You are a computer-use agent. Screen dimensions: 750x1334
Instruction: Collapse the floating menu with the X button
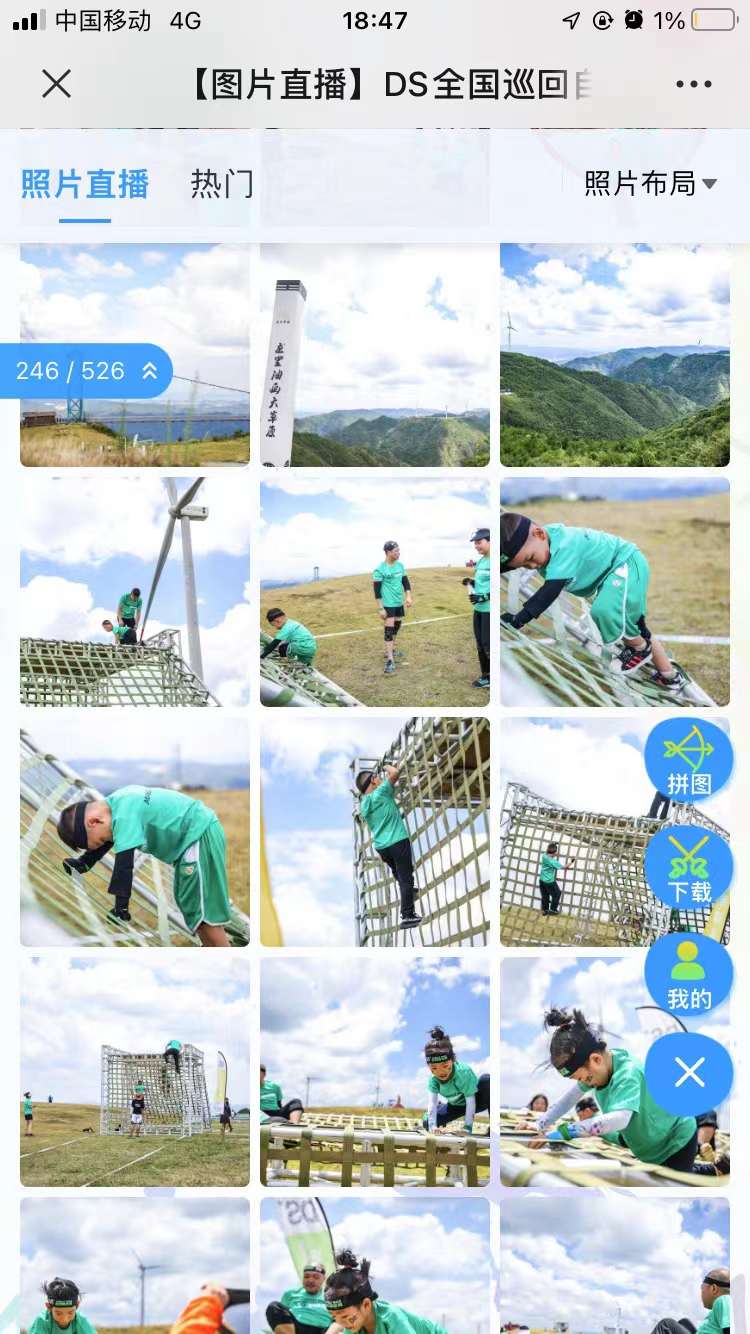click(689, 1074)
